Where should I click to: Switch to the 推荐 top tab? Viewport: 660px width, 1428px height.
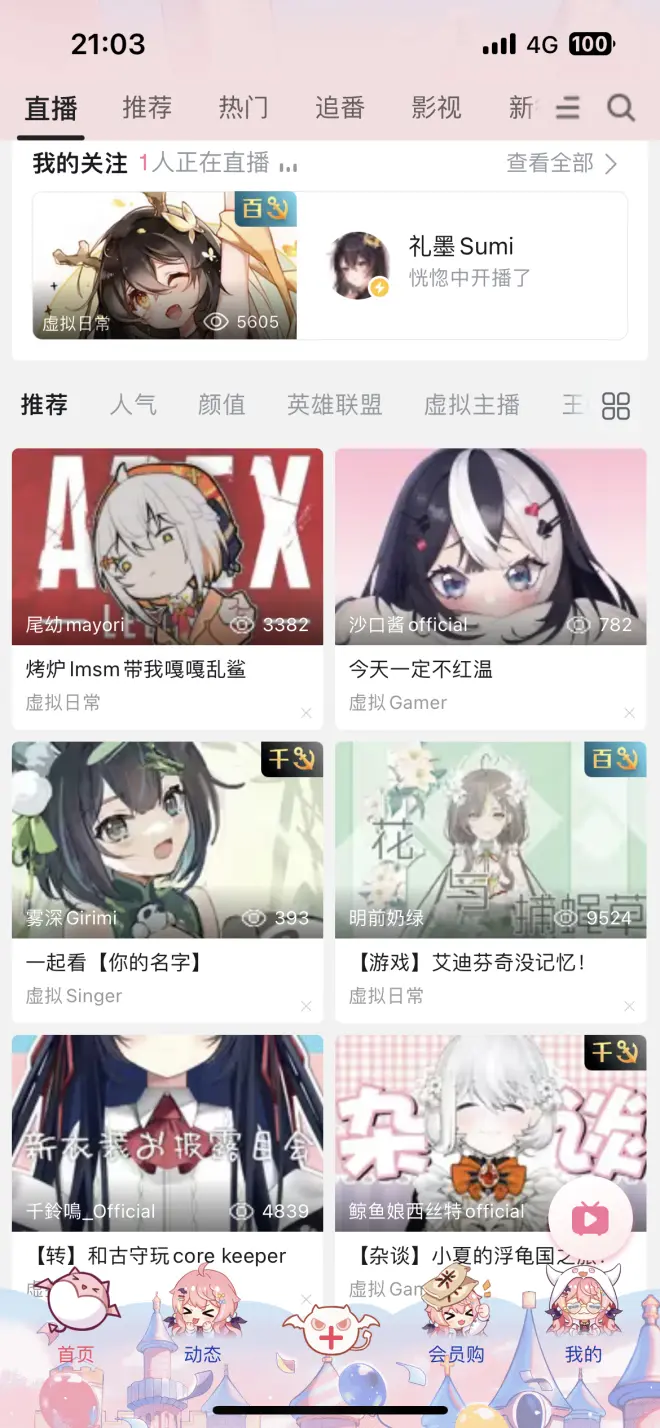point(147,108)
